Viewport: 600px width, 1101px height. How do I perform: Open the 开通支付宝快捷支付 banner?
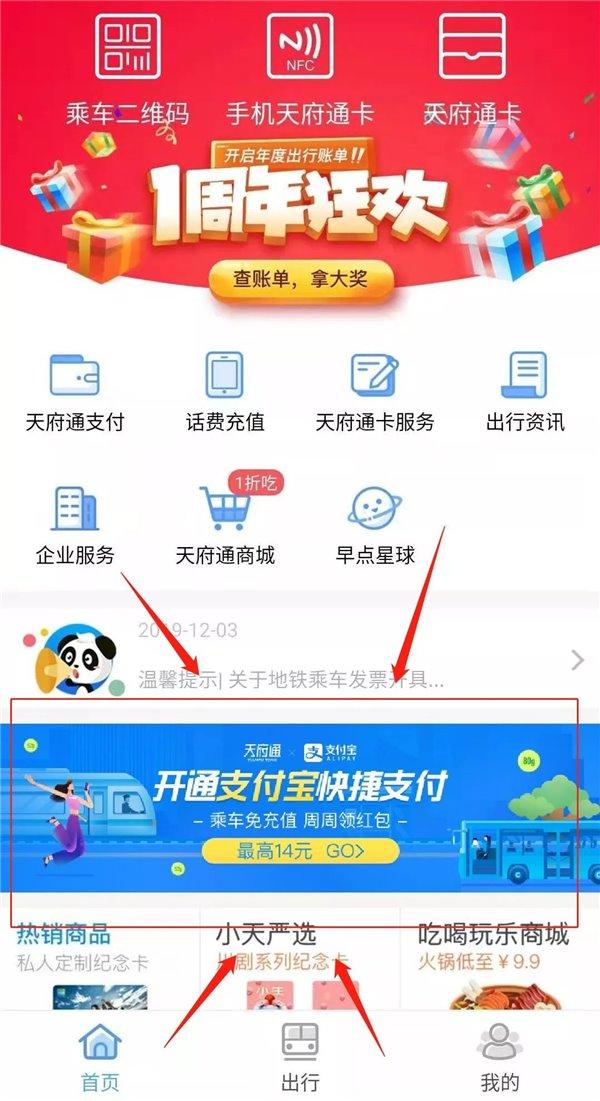pos(300,807)
